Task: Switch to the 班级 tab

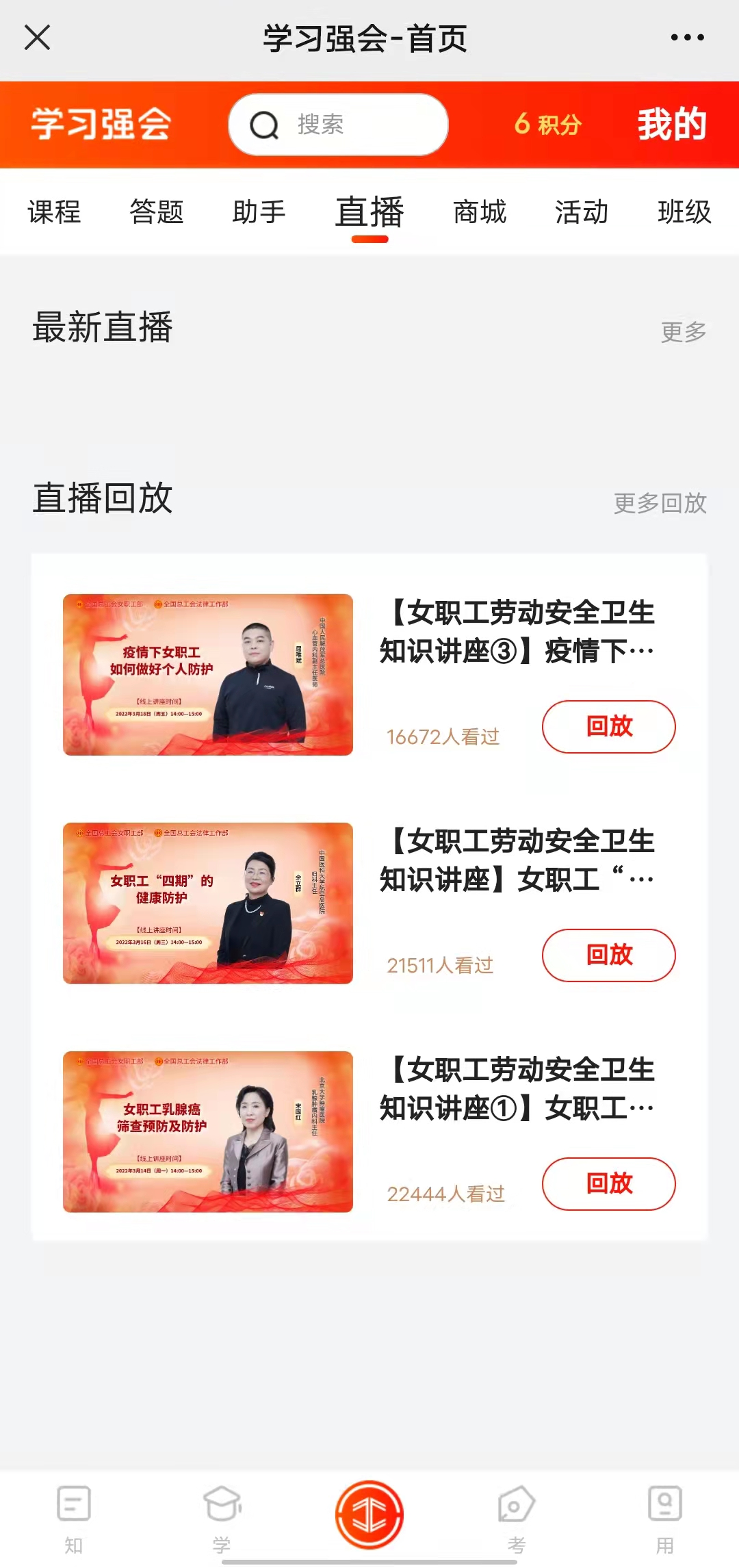Action: click(x=683, y=213)
